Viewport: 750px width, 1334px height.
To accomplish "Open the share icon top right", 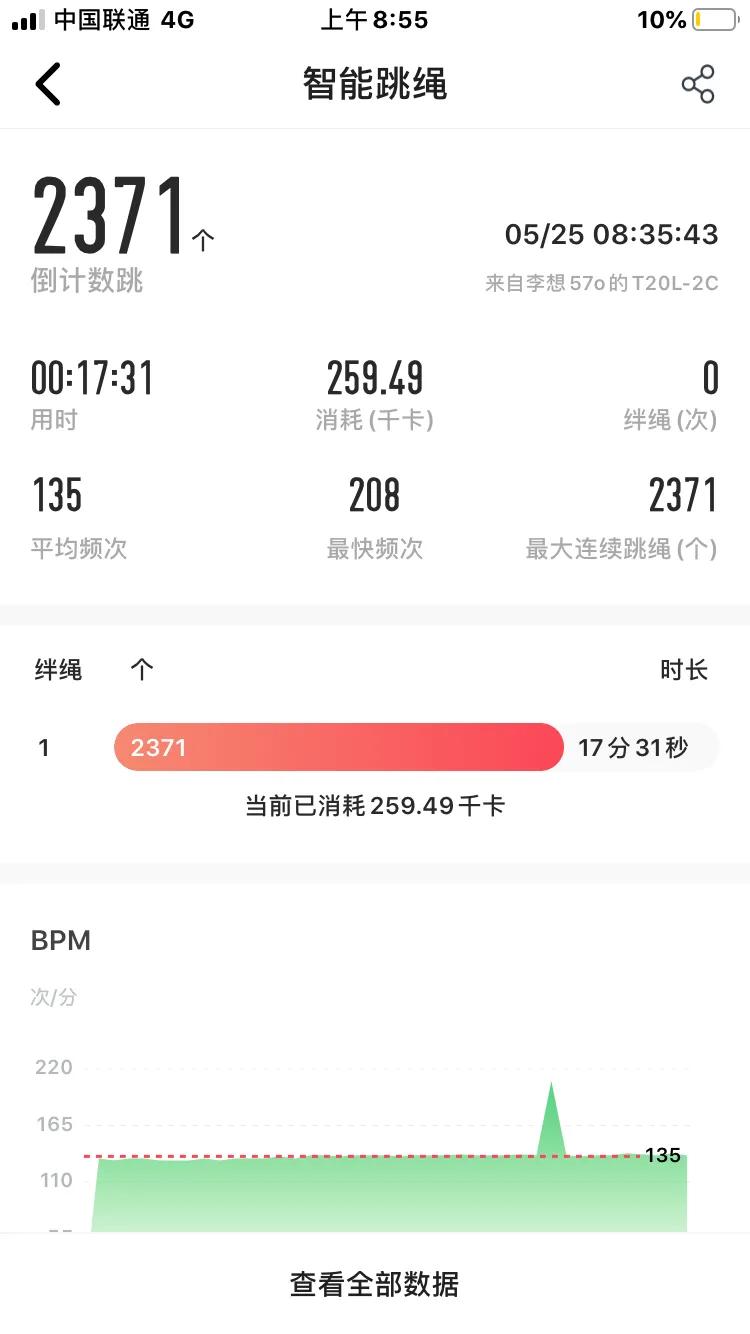I will pyautogui.click(x=699, y=83).
